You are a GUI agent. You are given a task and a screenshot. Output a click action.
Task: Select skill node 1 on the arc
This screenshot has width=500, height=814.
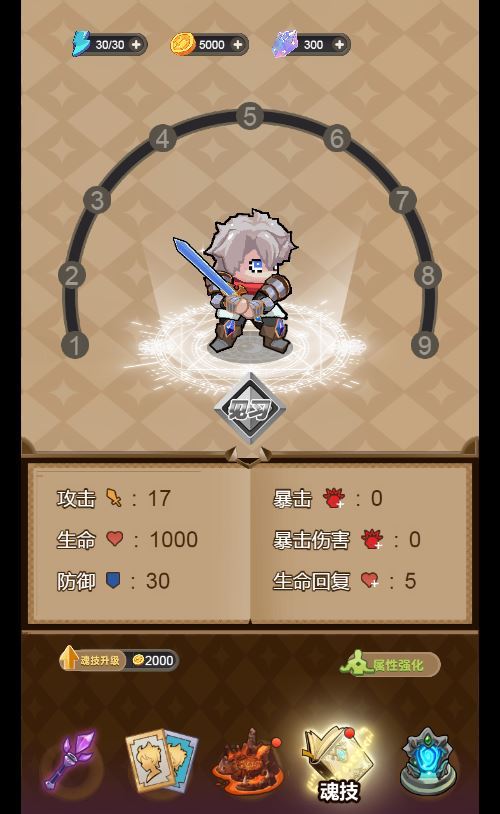point(75,345)
